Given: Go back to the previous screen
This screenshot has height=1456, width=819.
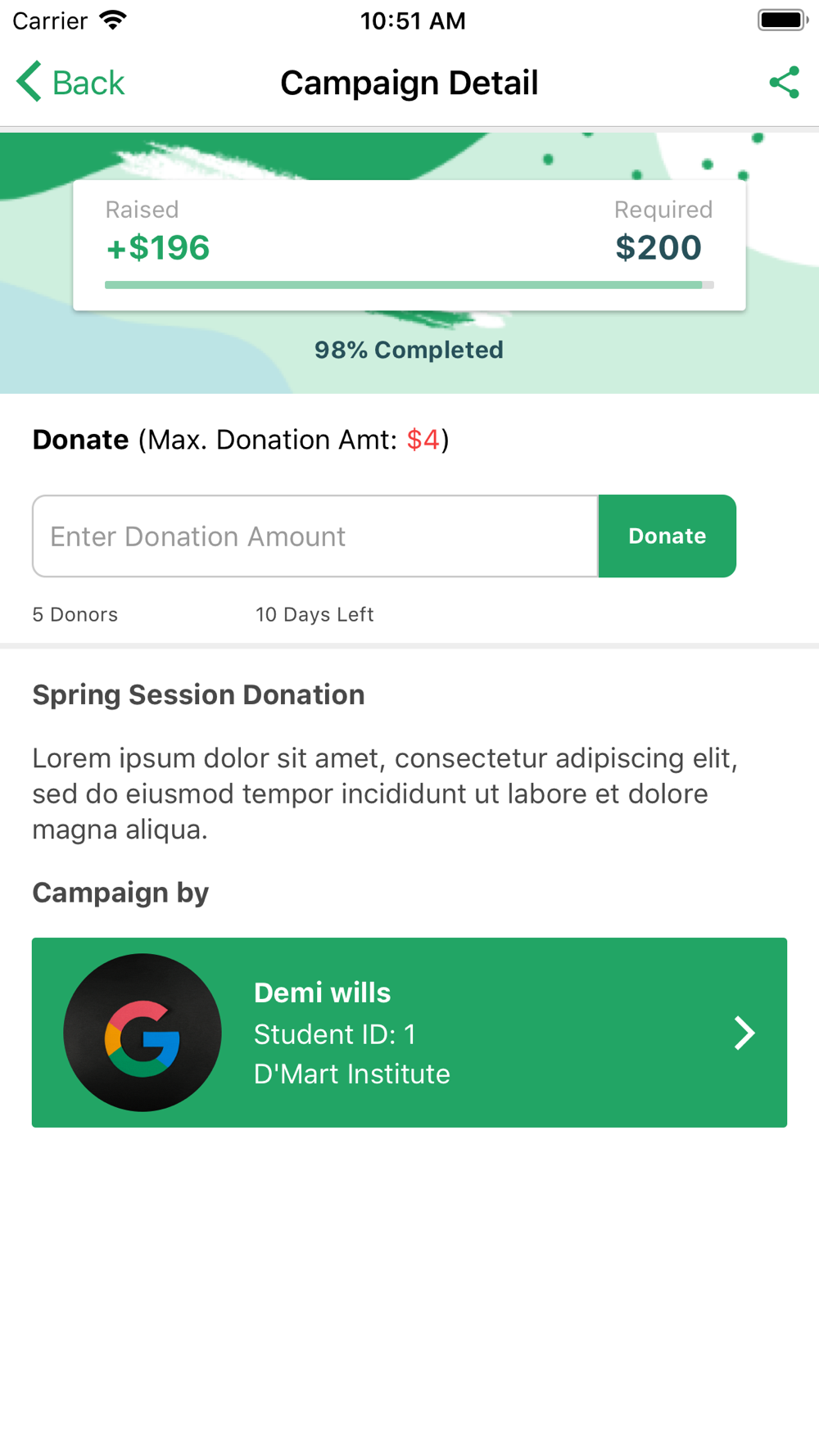Looking at the screenshot, I should point(70,83).
